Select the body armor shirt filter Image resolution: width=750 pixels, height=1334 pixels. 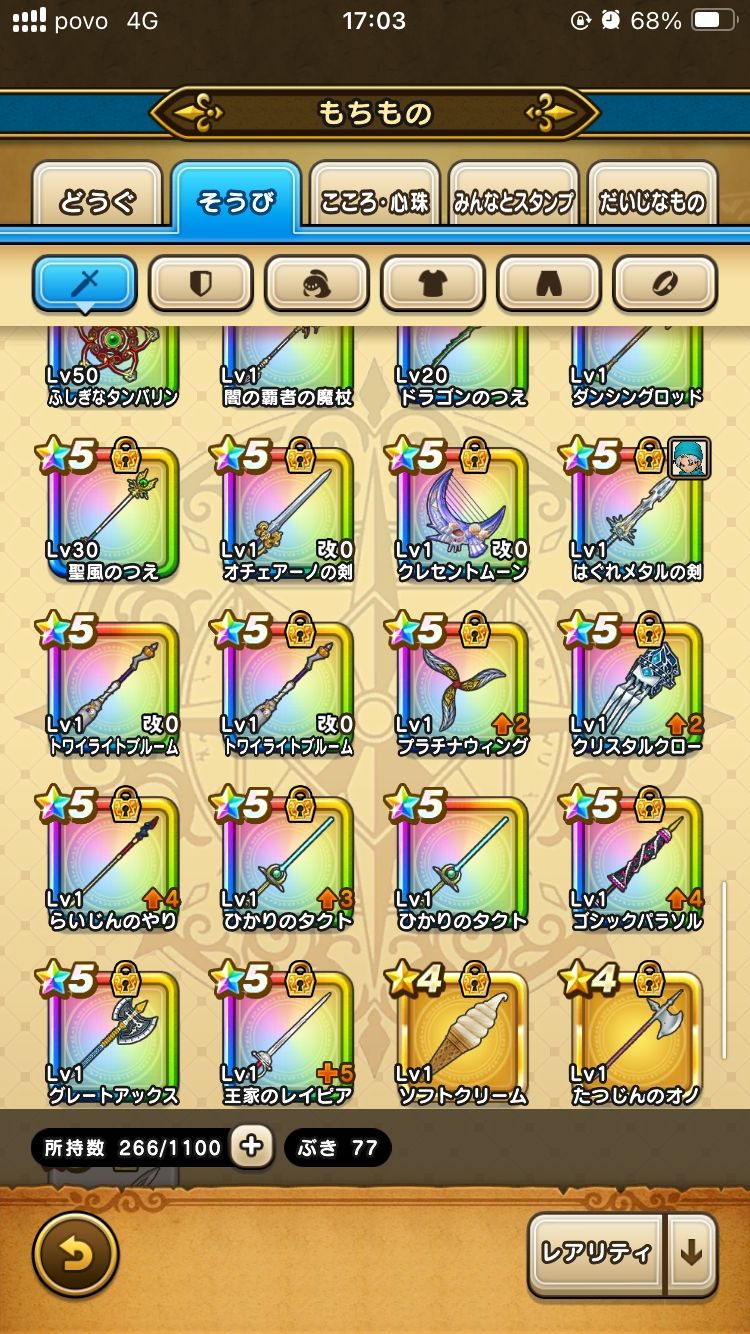433,284
